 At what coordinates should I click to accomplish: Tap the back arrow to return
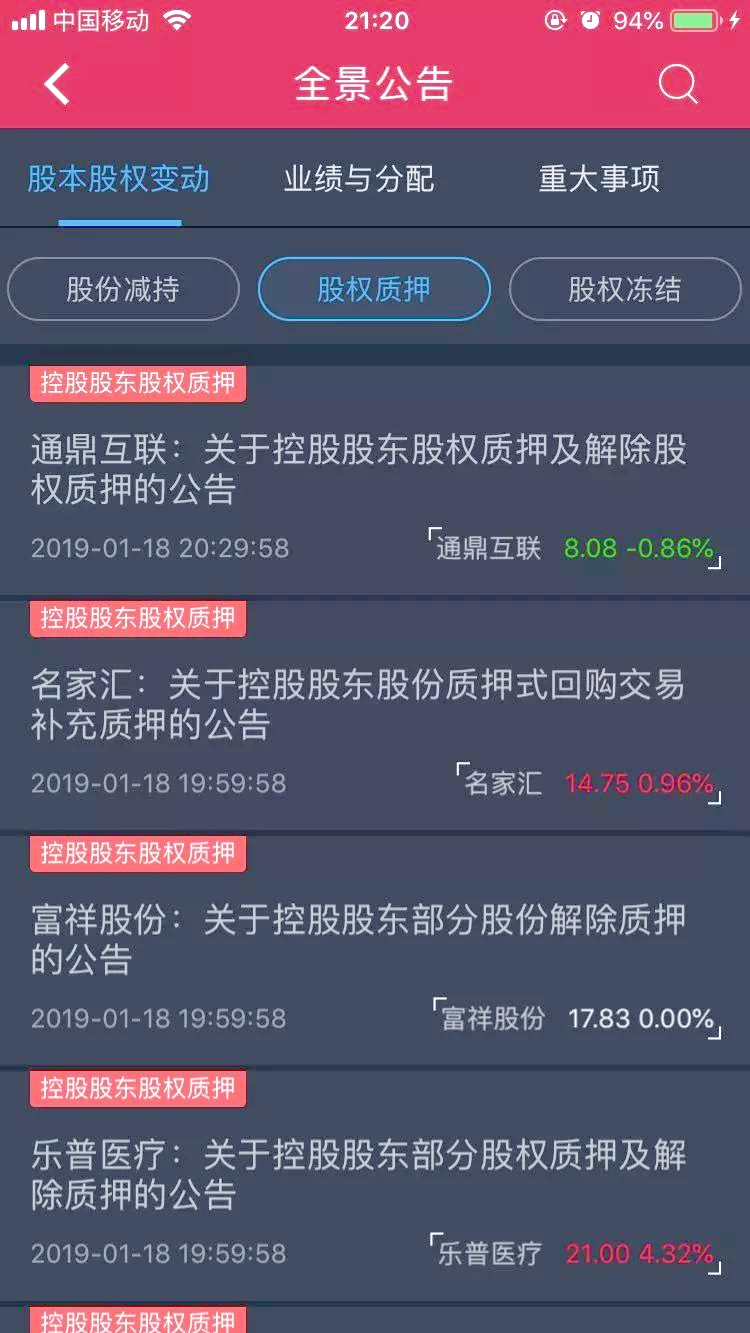click(x=55, y=84)
